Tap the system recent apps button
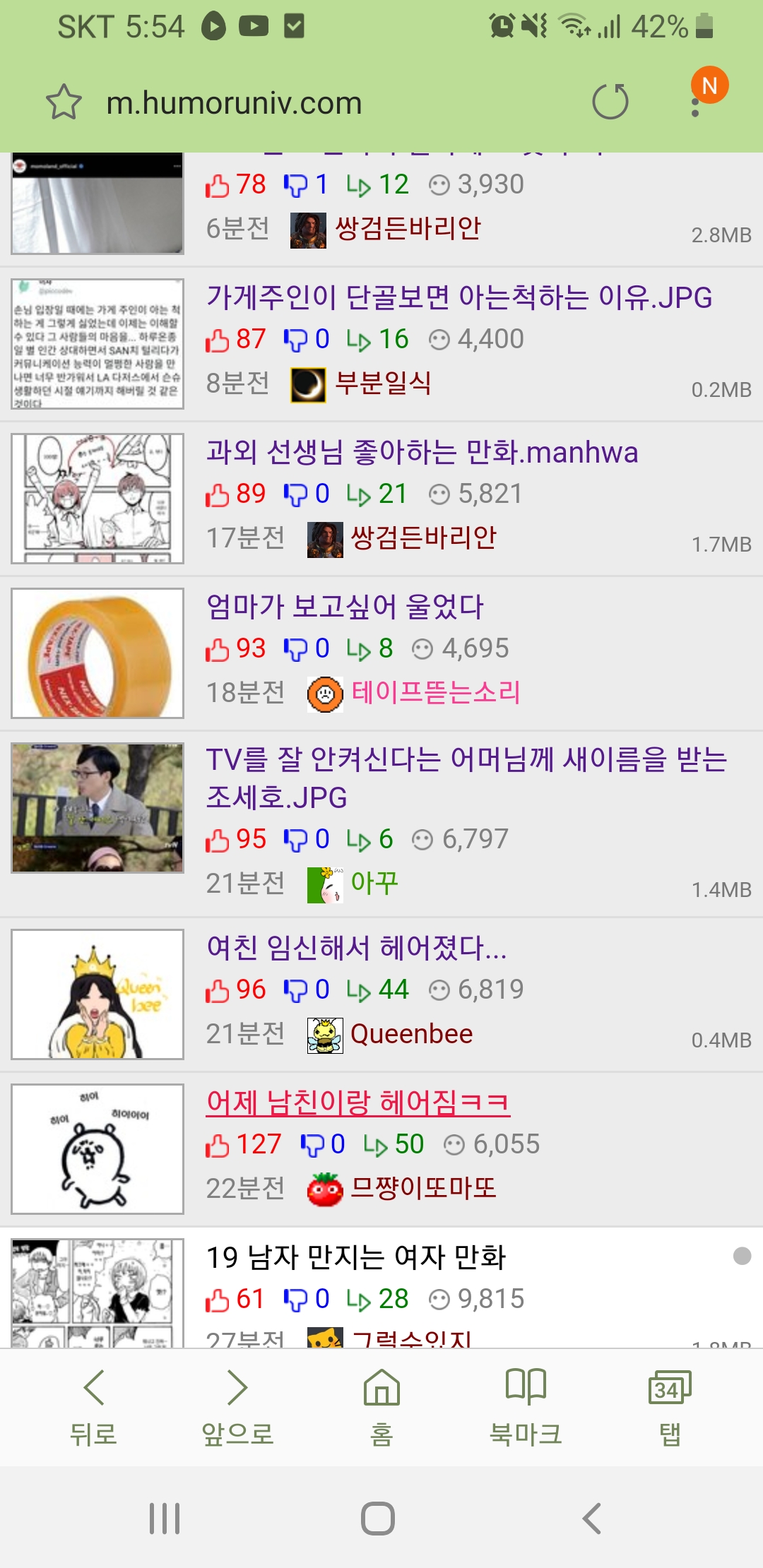Image resolution: width=763 pixels, height=1568 pixels. tap(165, 1519)
